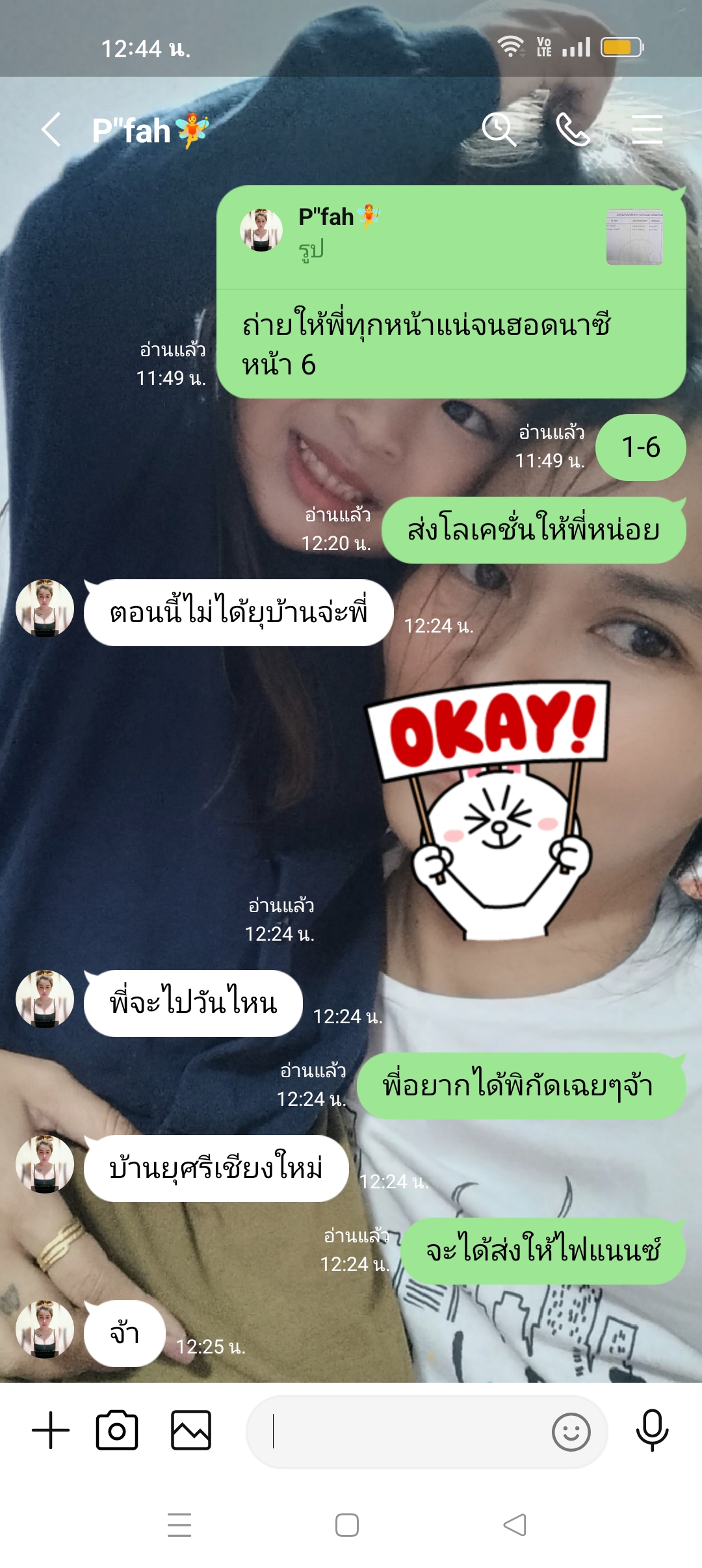
Task: Search within this chat
Action: 499,129
